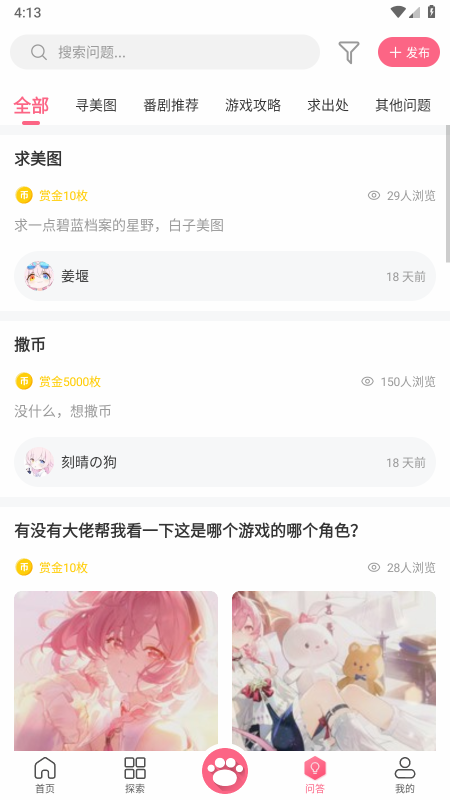Switch to the 寻美图 tab
The image size is (450, 800).
point(96,105)
